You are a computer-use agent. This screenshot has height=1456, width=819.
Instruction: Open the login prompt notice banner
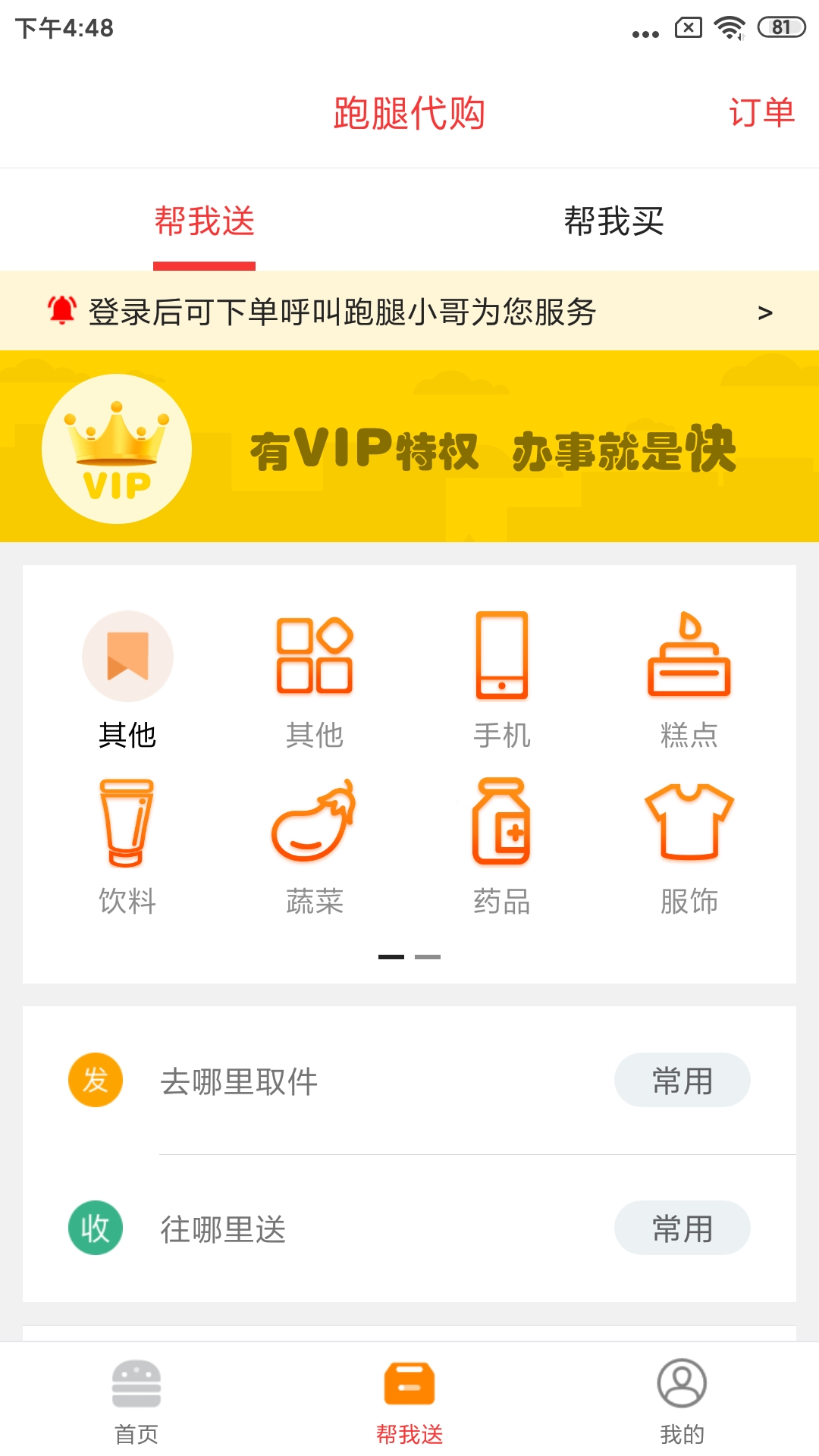point(409,312)
